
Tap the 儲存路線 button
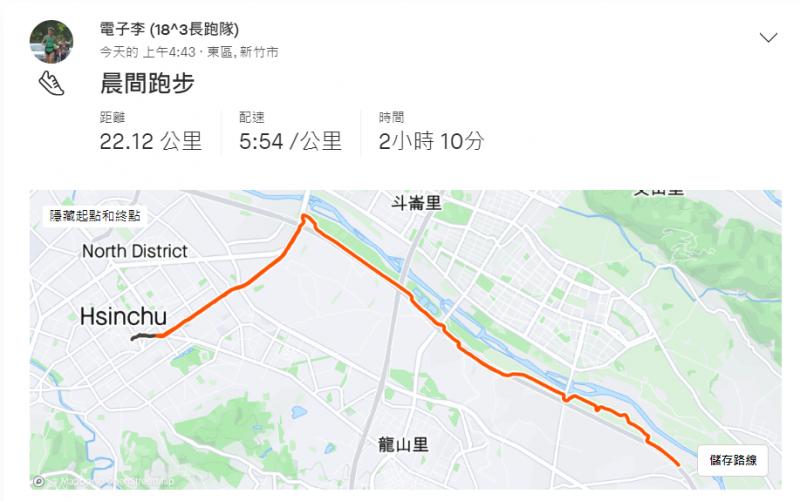(732, 461)
